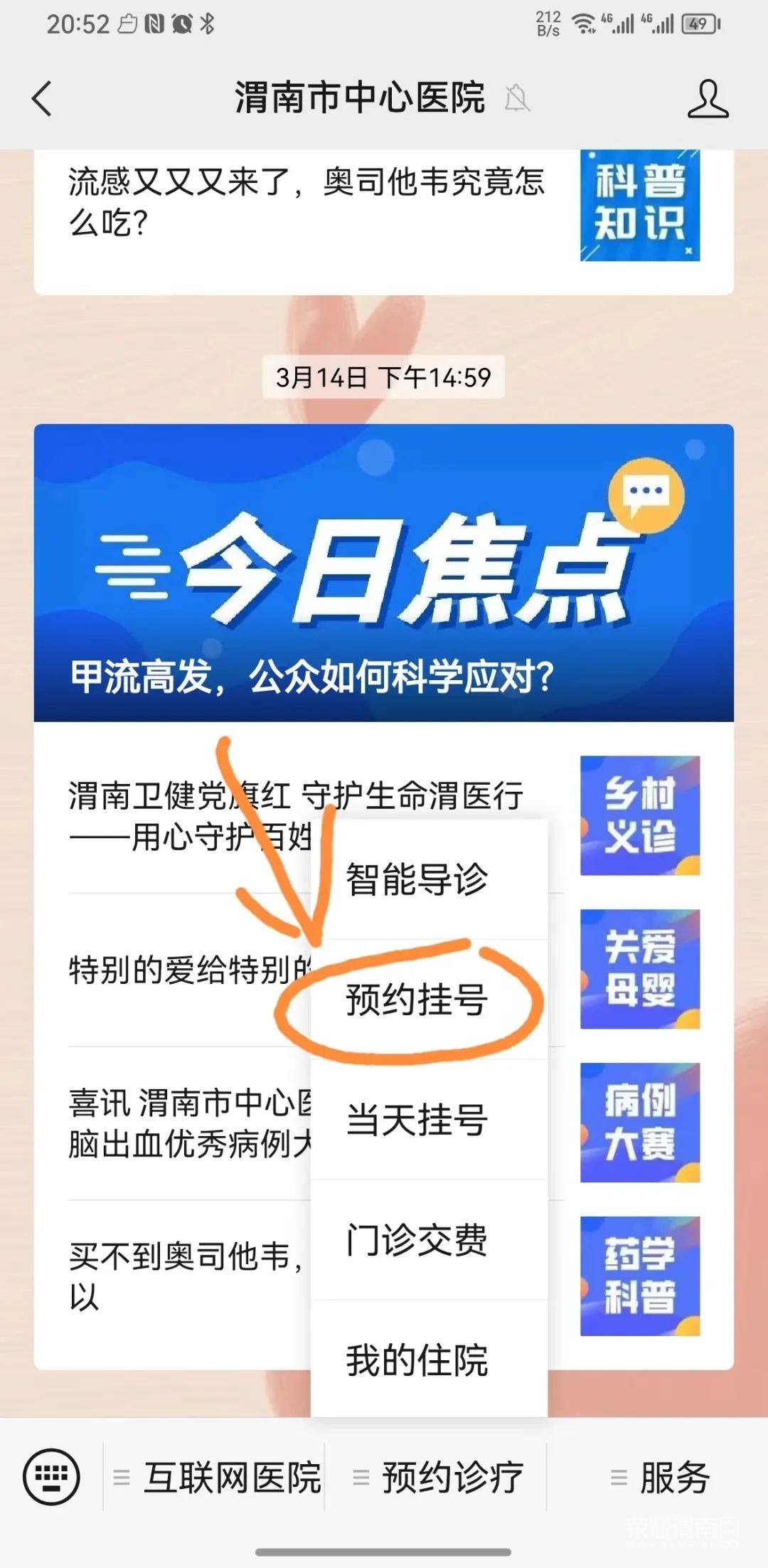768x1568 pixels.
Task: Open the 关爱母婴 article
Action: coord(639,969)
